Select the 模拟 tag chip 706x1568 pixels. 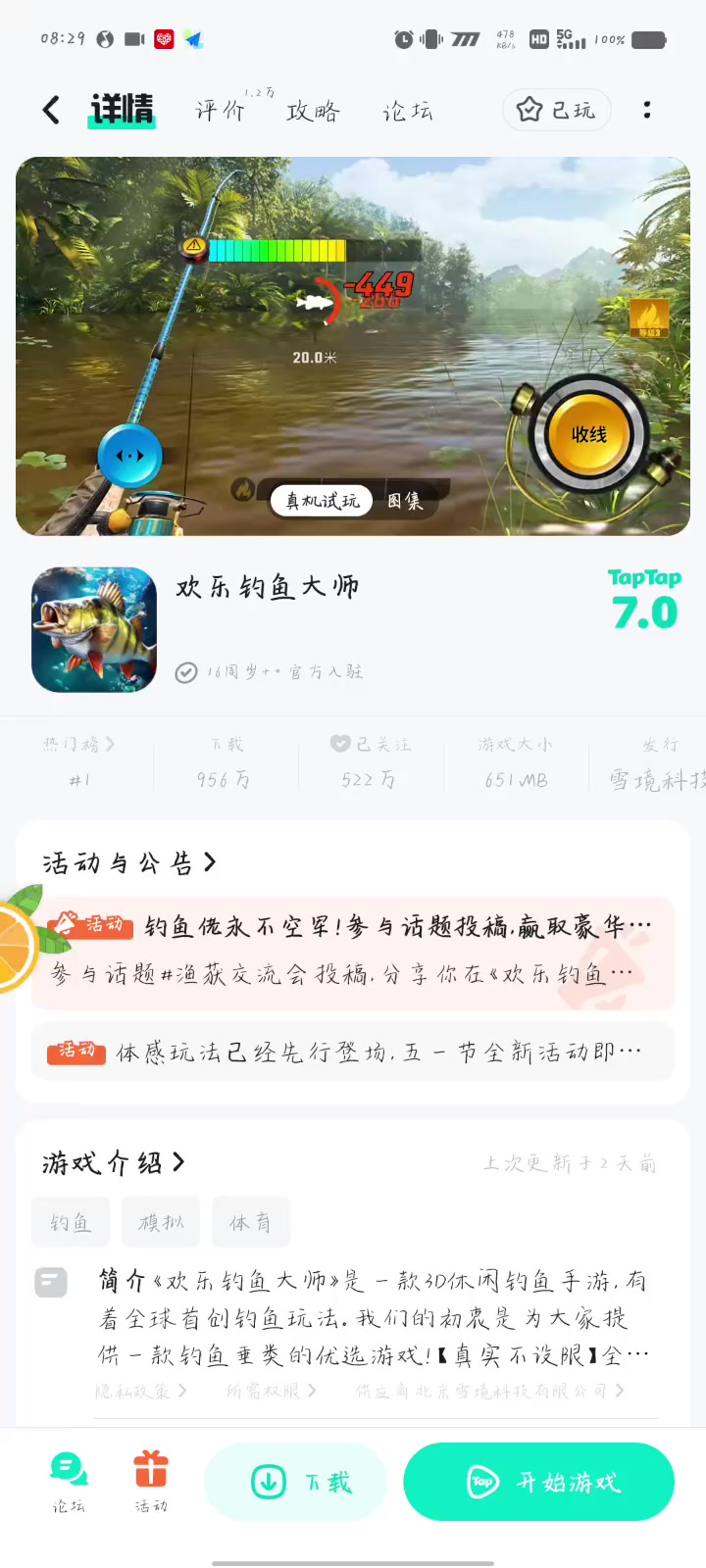[x=161, y=1222]
